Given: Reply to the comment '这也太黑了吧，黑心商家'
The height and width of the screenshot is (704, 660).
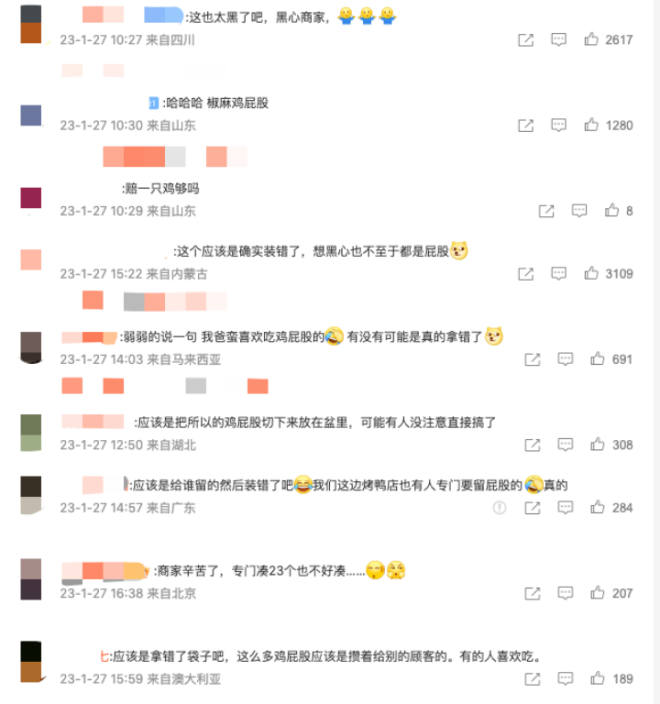Looking at the screenshot, I should point(559,40).
